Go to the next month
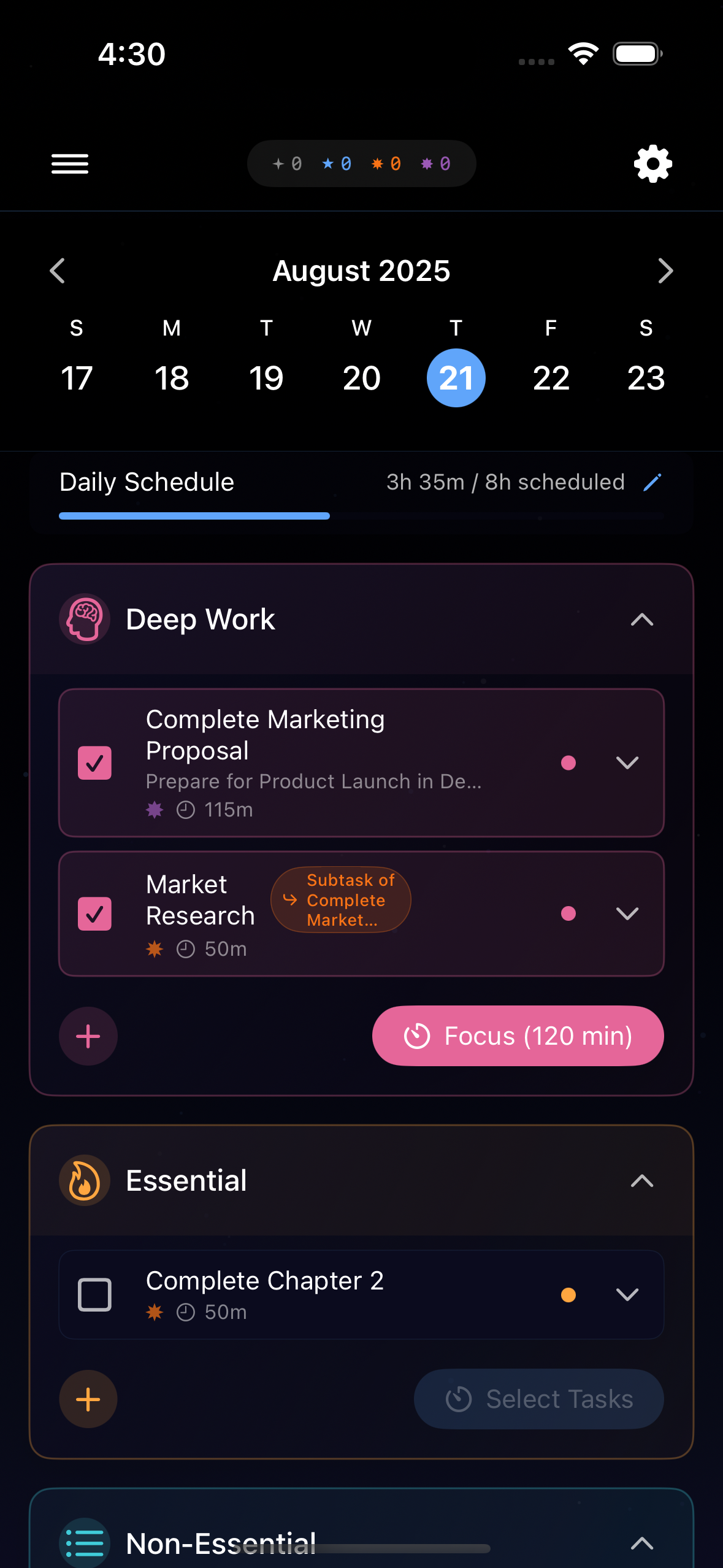The width and height of the screenshot is (723, 1568). tap(665, 270)
